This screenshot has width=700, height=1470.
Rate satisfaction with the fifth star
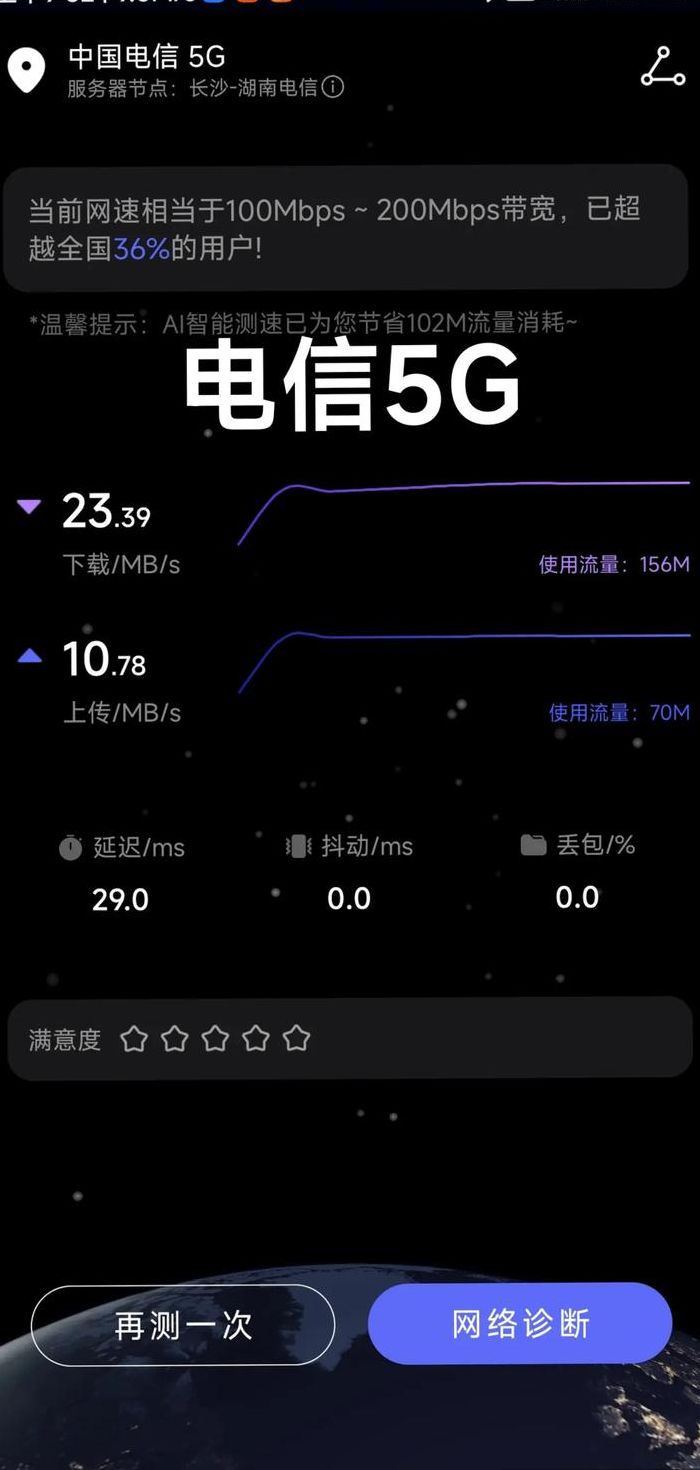click(296, 1039)
